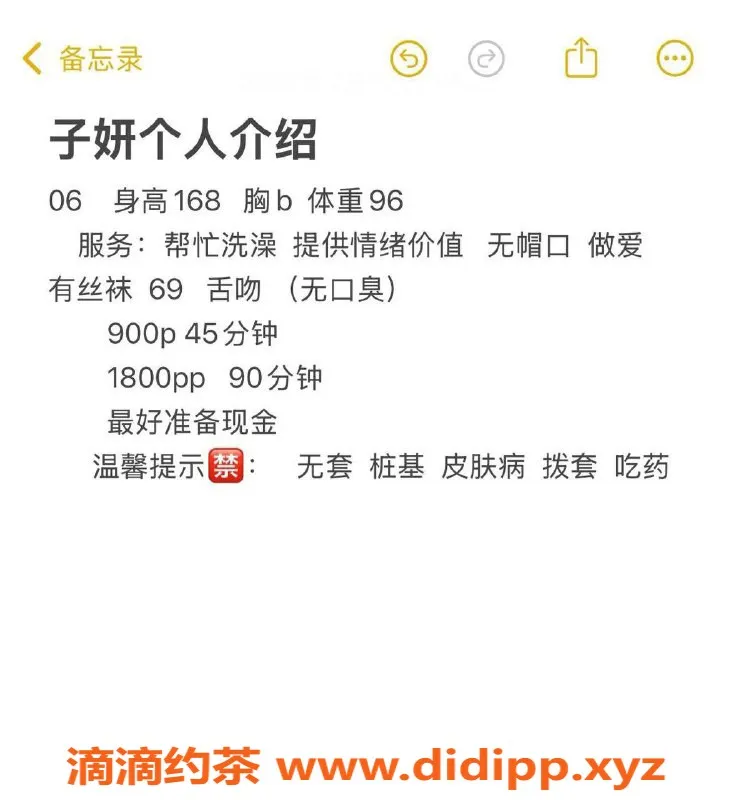This screenshot has height=800, width=731.
Task: Tap the greyed-out Redo icon
Action: (x=486, y=59)
